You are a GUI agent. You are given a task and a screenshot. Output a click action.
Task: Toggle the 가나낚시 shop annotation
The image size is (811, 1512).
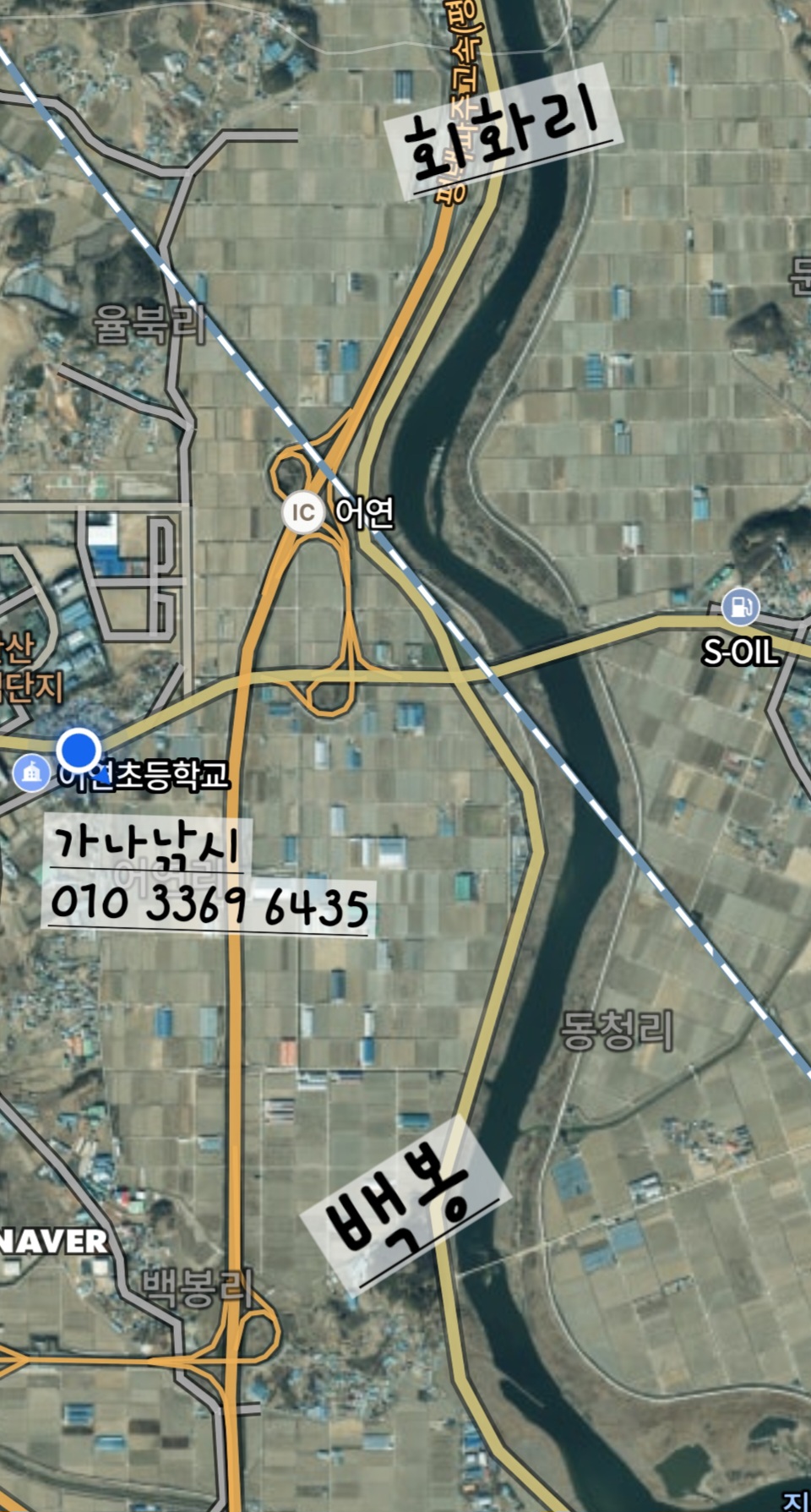[150, 843]
